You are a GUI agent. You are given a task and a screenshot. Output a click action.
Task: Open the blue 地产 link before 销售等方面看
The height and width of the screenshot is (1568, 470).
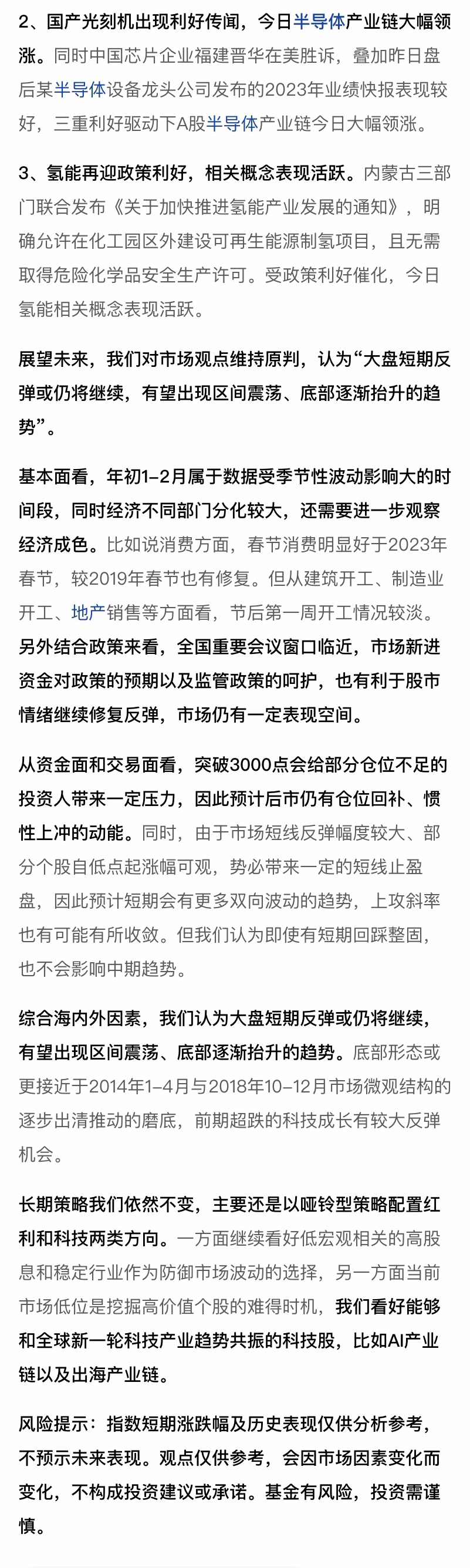click(88, 612)
